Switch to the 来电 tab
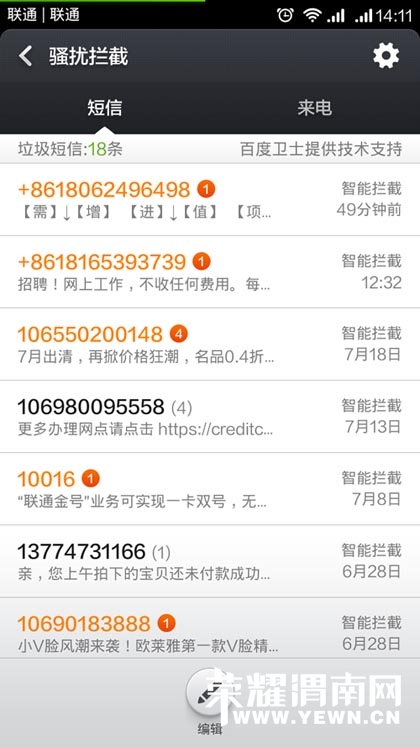This screenshot has width=420, height=747. click(x=315, y=108)
